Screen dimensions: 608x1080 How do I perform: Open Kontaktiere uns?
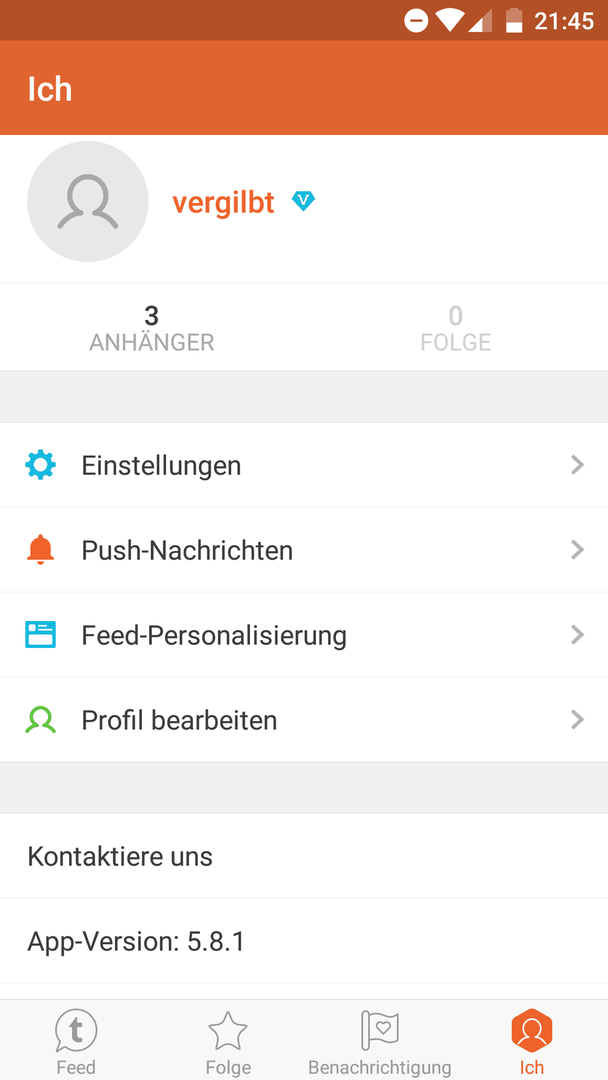(x=304, y=855)
